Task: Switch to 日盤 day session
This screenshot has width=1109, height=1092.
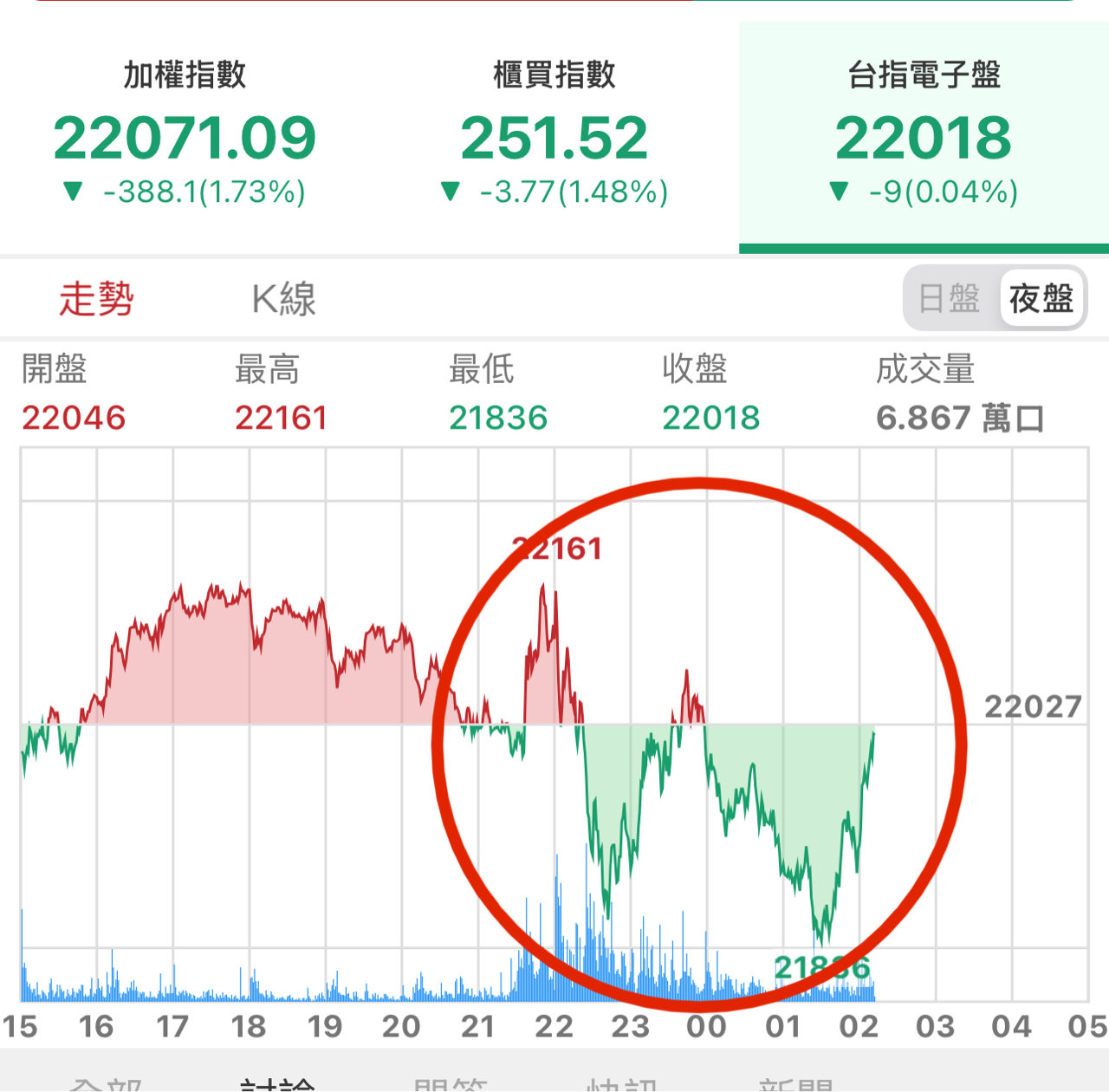Action: 950,299
